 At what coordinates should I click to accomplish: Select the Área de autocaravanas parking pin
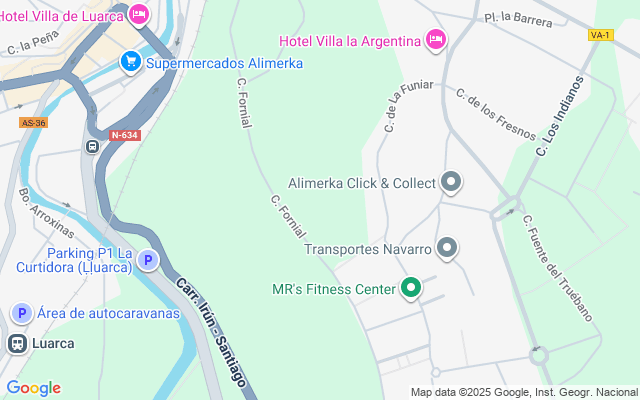(x=22, y=313)
